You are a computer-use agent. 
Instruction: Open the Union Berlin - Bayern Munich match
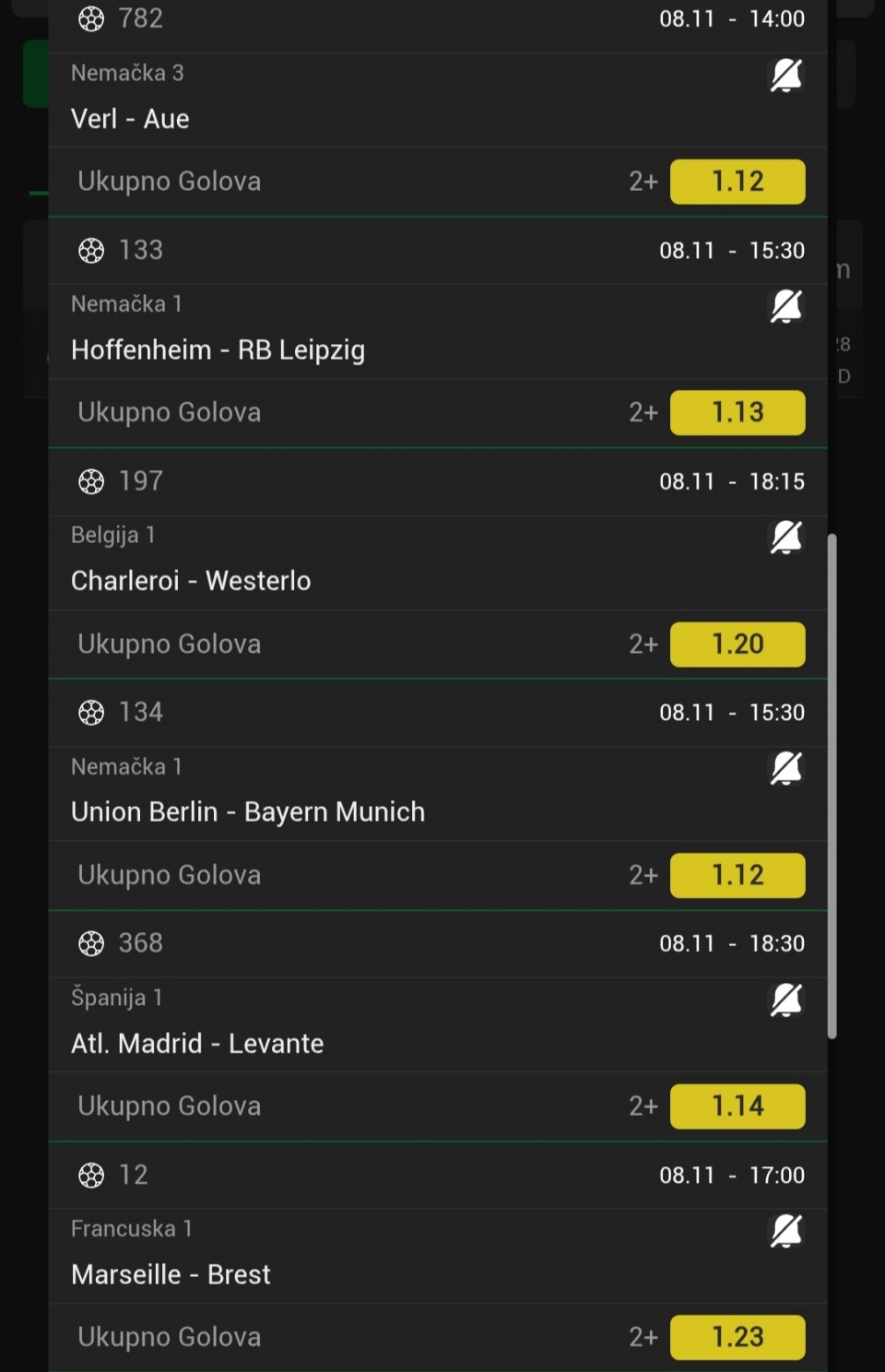point(248,812)
